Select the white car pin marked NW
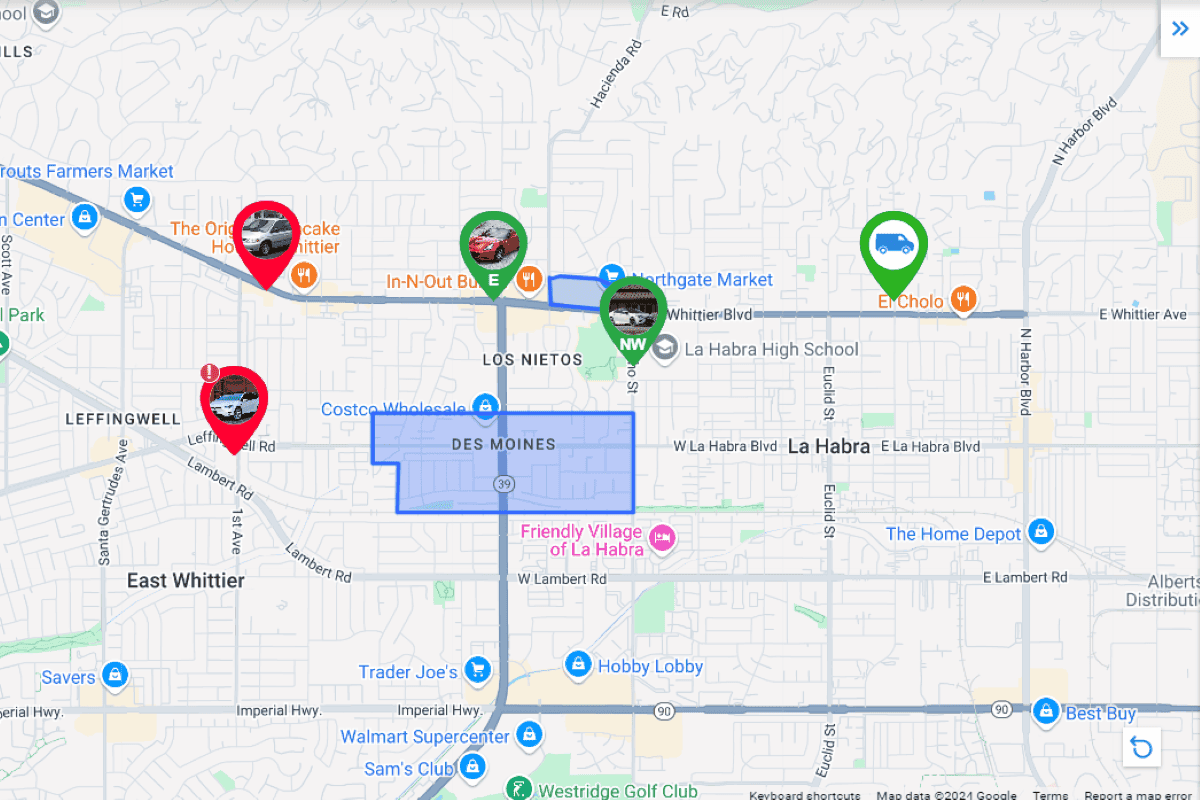This screenshot has height=800, width=1200. [633, 312]
